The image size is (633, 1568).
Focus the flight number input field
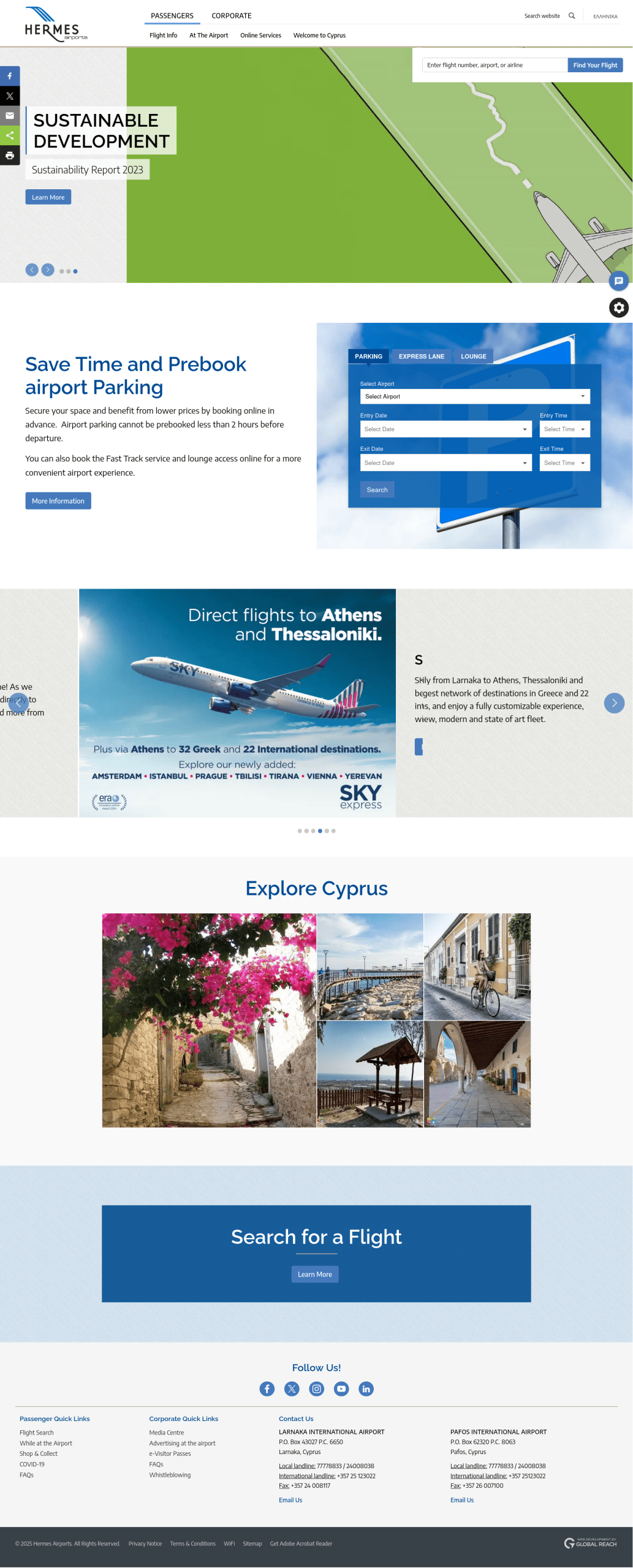[494, 65]
